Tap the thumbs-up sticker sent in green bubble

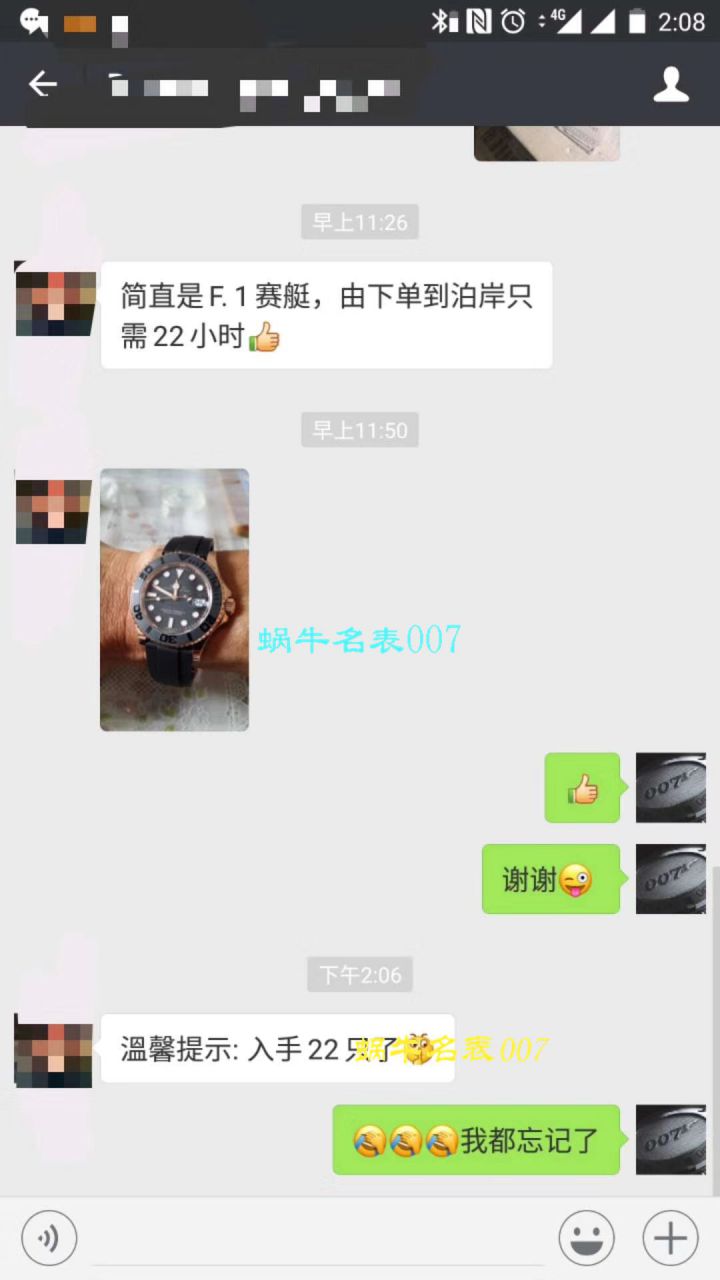(x=582, y=787)
